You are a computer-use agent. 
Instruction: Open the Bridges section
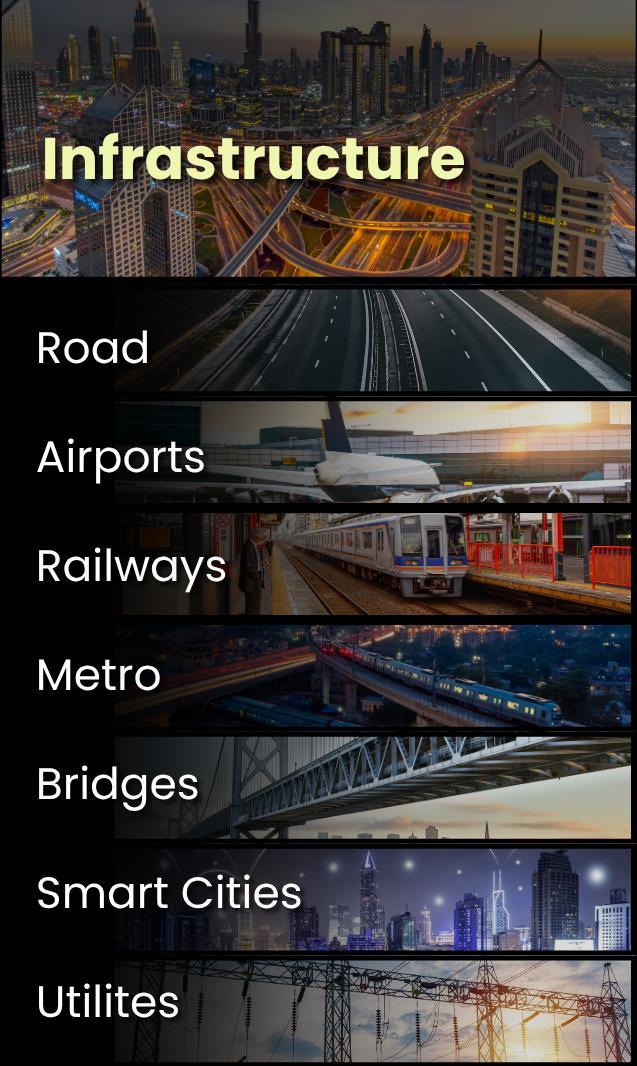point(318,786)
